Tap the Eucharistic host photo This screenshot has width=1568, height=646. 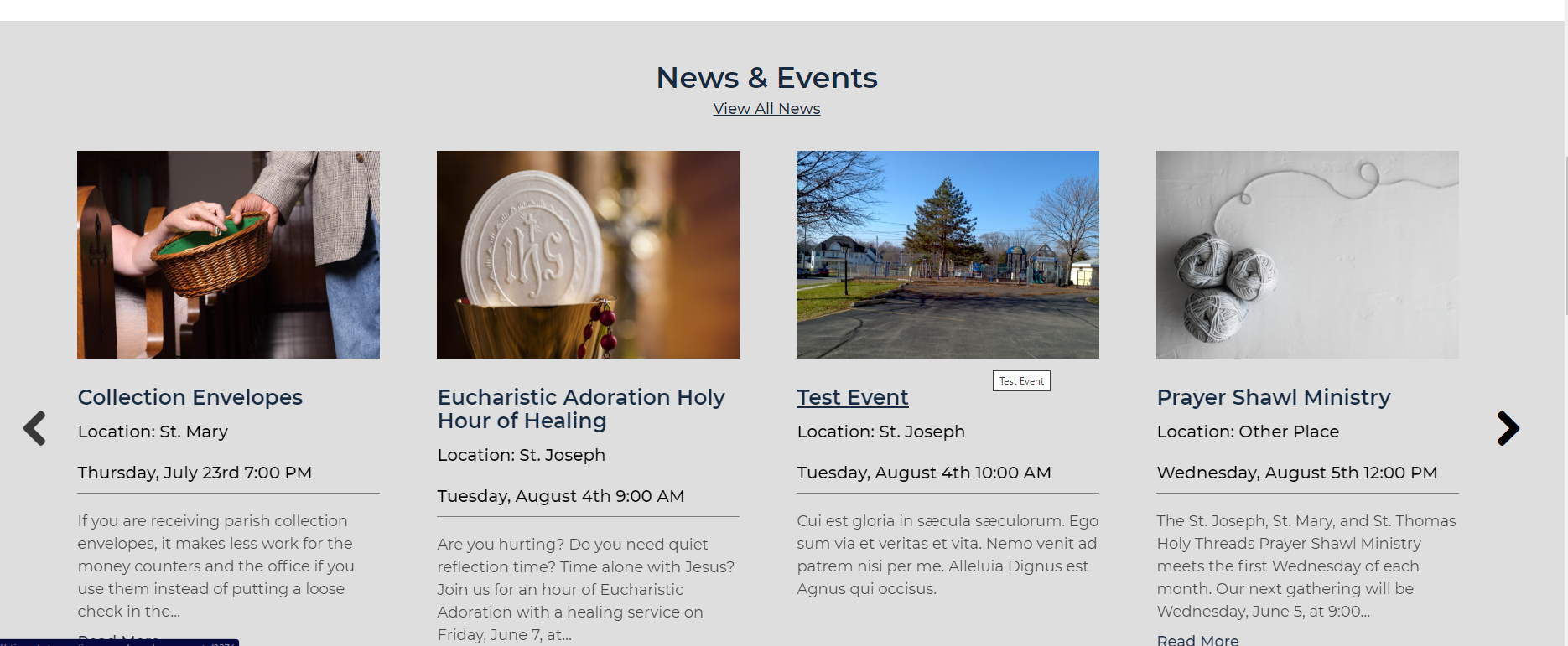[x=588, y=255]
